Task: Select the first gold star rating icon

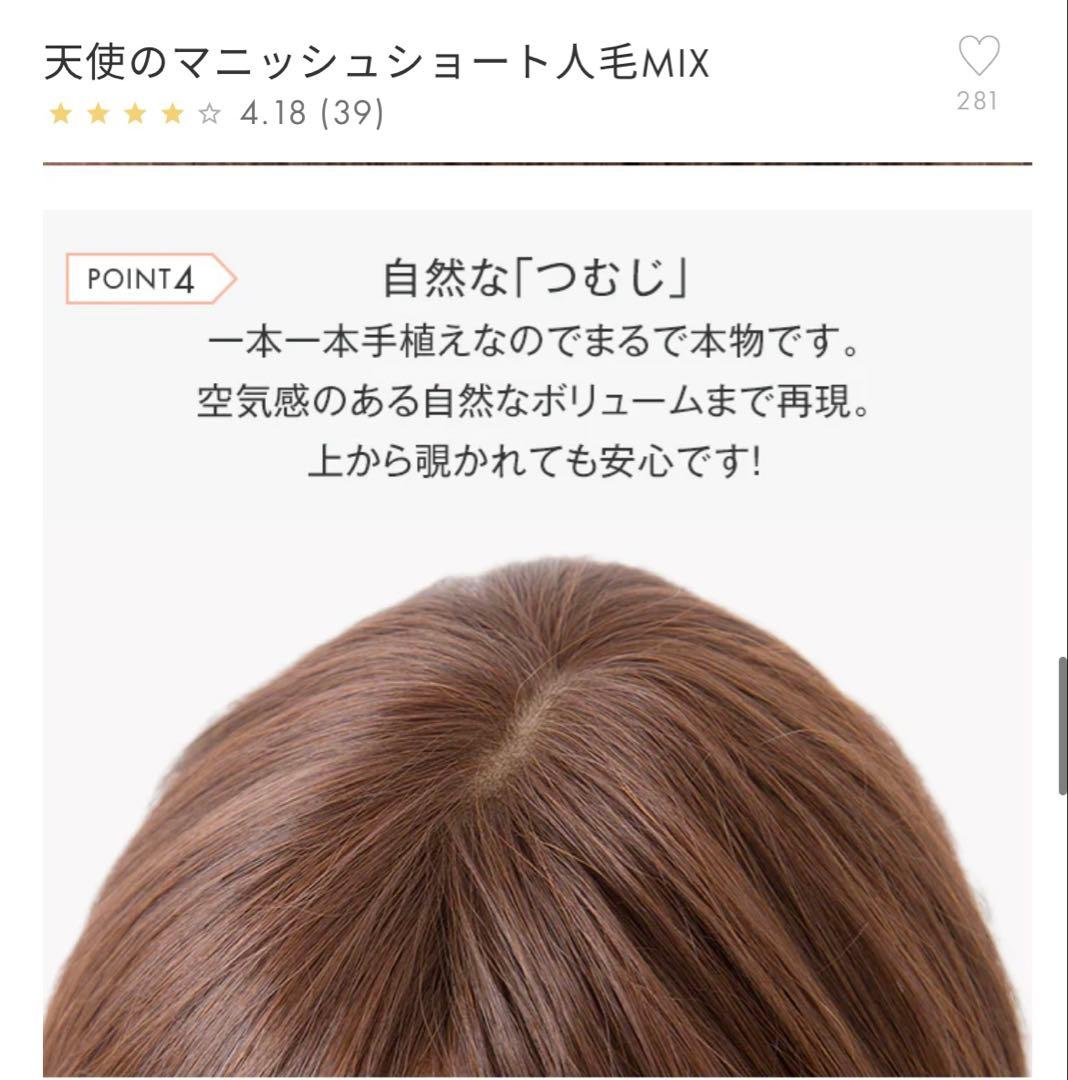Action: pos(61,114)
